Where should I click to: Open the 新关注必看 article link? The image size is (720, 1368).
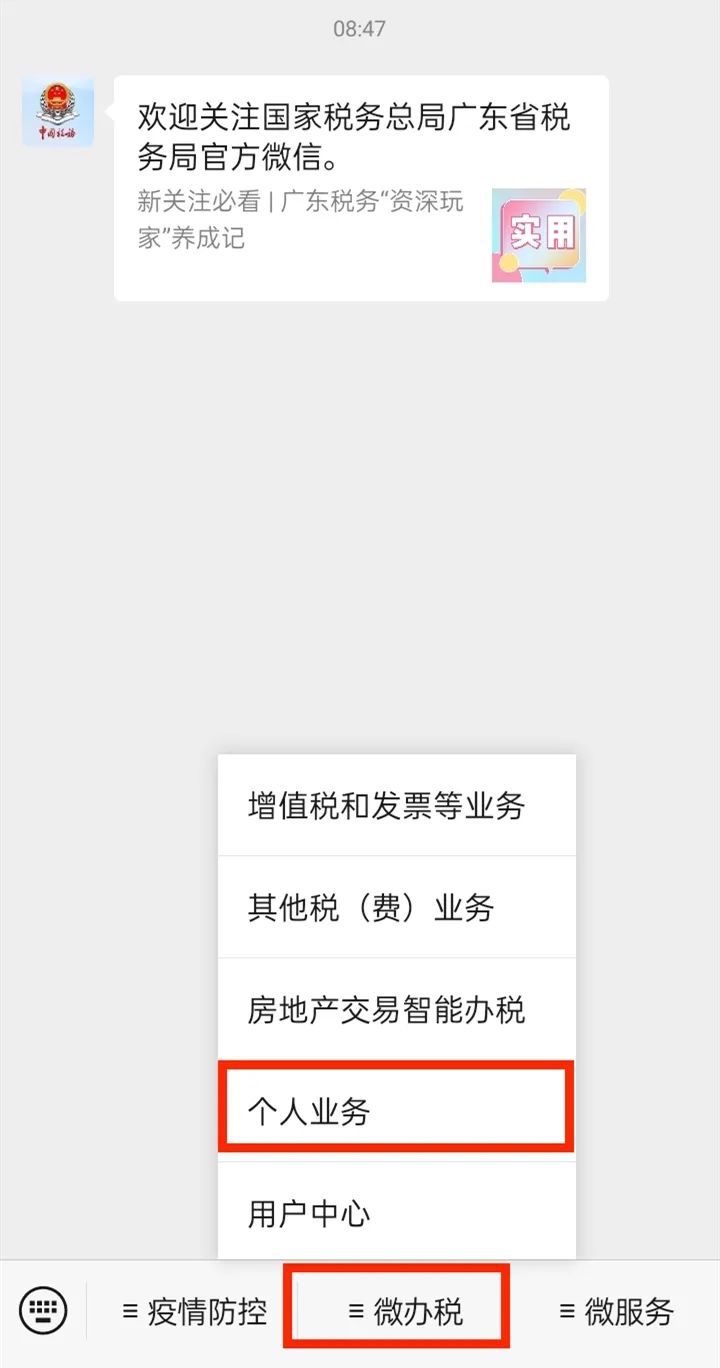pyautogui.click(x=361, y=235)
